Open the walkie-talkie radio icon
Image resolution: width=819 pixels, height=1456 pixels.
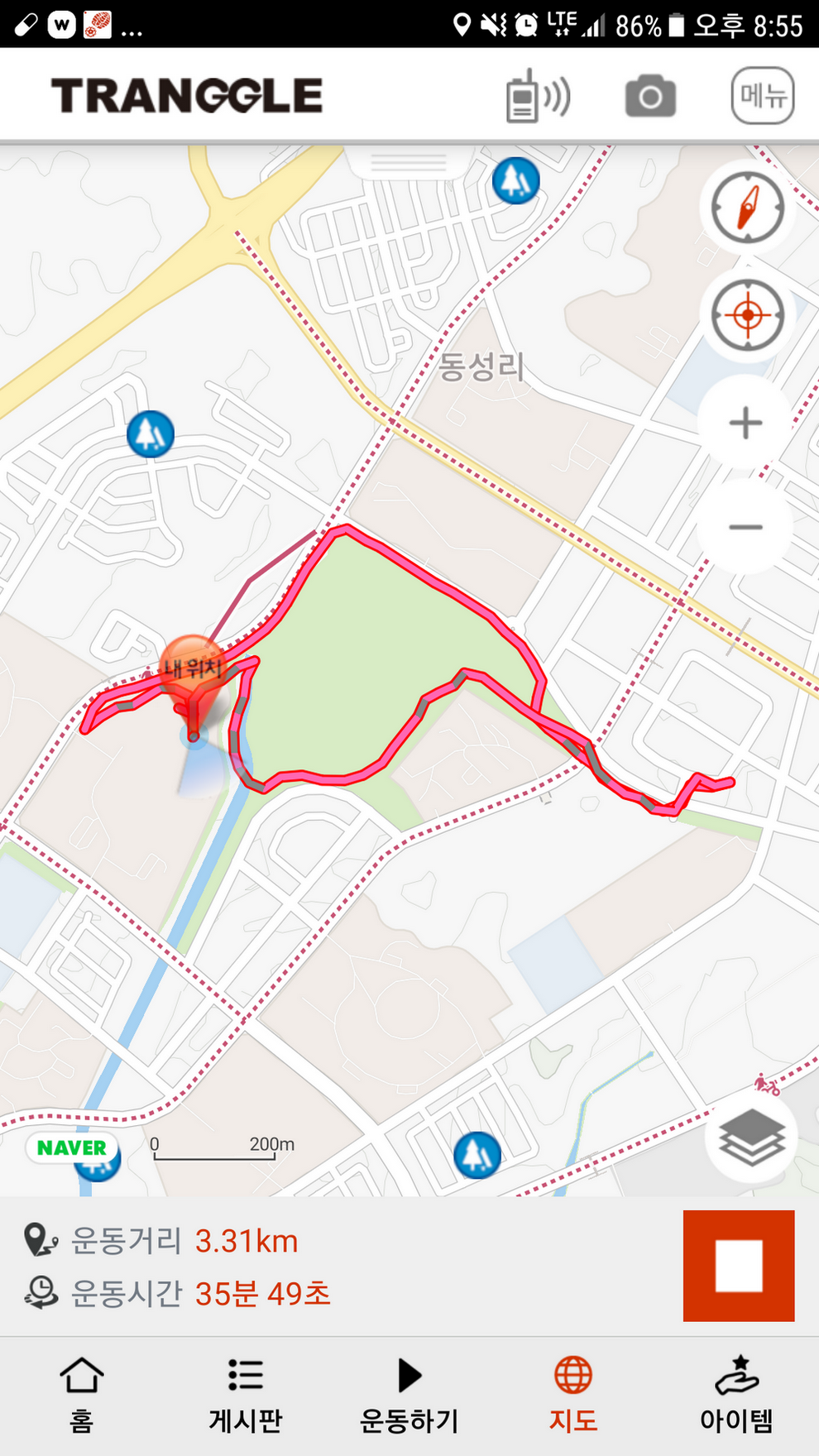pos(536,97)
